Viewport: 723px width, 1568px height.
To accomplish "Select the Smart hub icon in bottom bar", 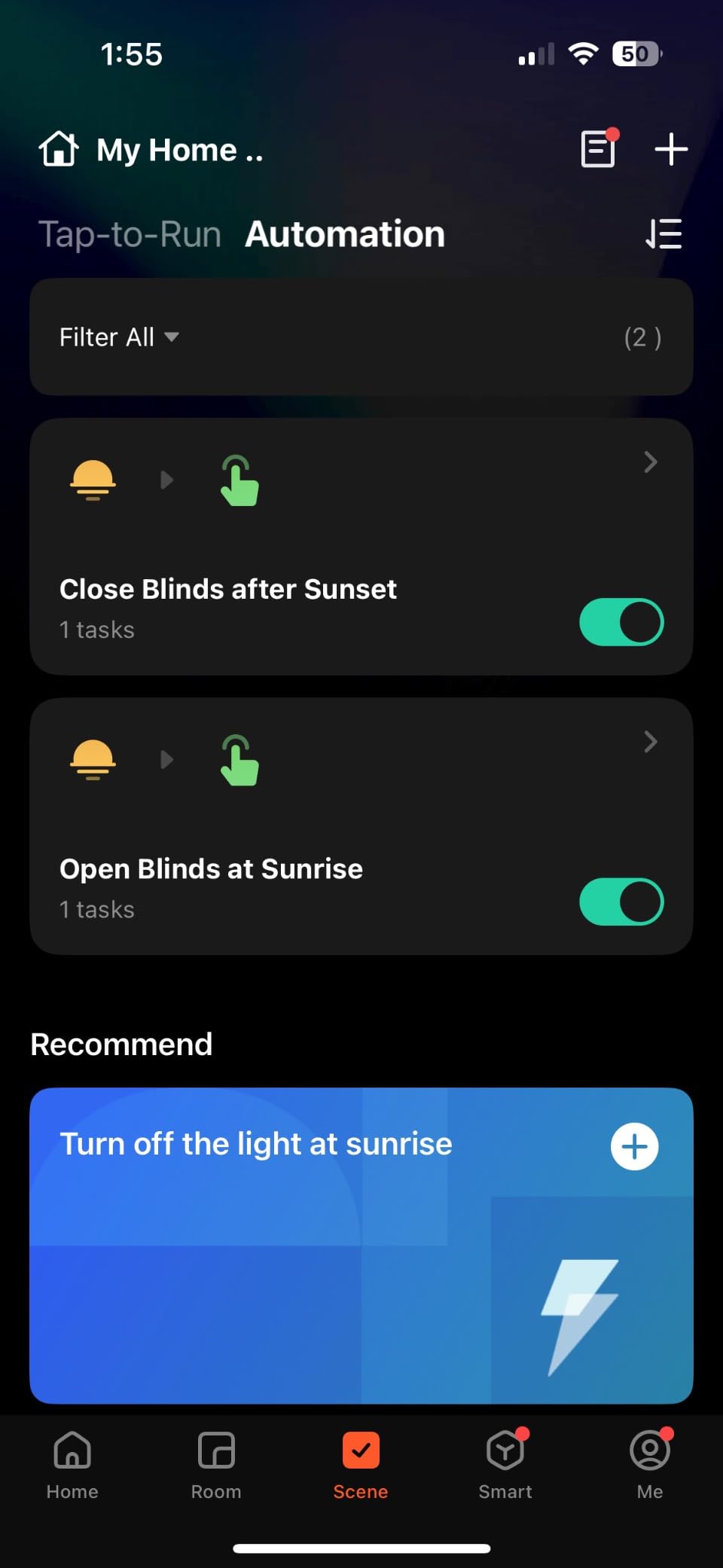I will (505, 1450).
